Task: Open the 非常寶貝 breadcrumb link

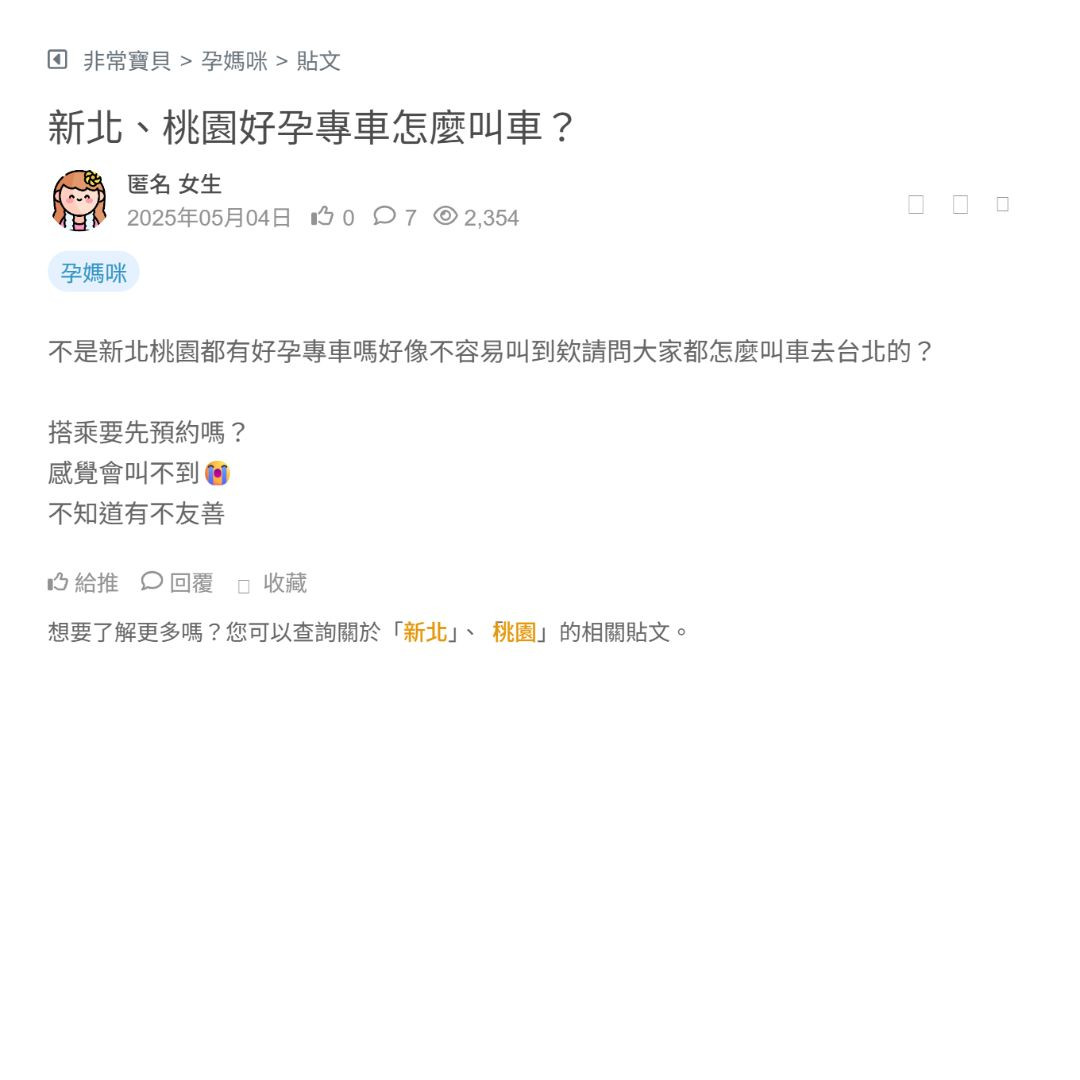Action: click(127, 61)
